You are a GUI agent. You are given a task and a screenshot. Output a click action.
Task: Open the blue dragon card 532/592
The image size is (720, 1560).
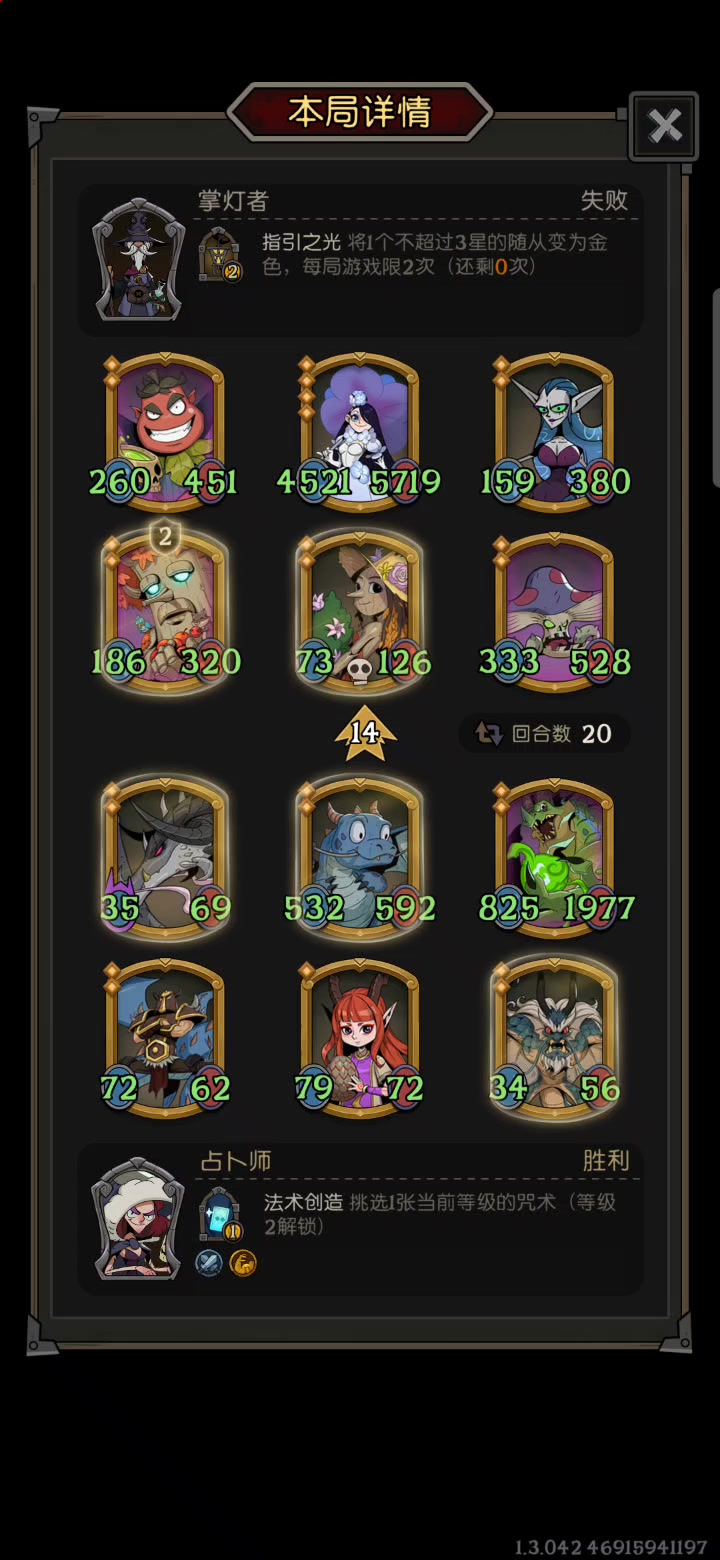pyautogui.click(x=360, y=857)
